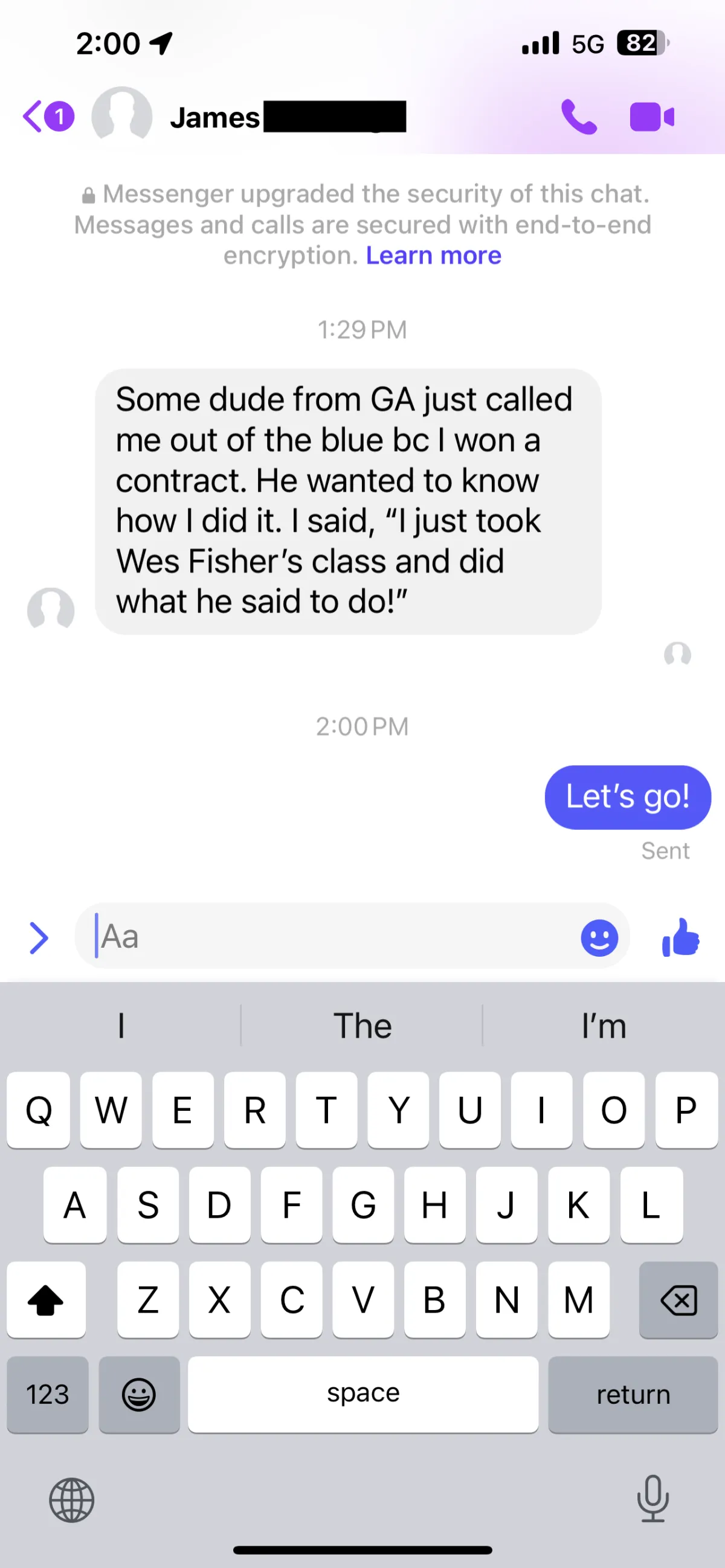Image resolution: width=725 pixels, height=1568 pixels.
Task: Choose the "I'm" keyboard suggestion
Action: point(604,1026)
